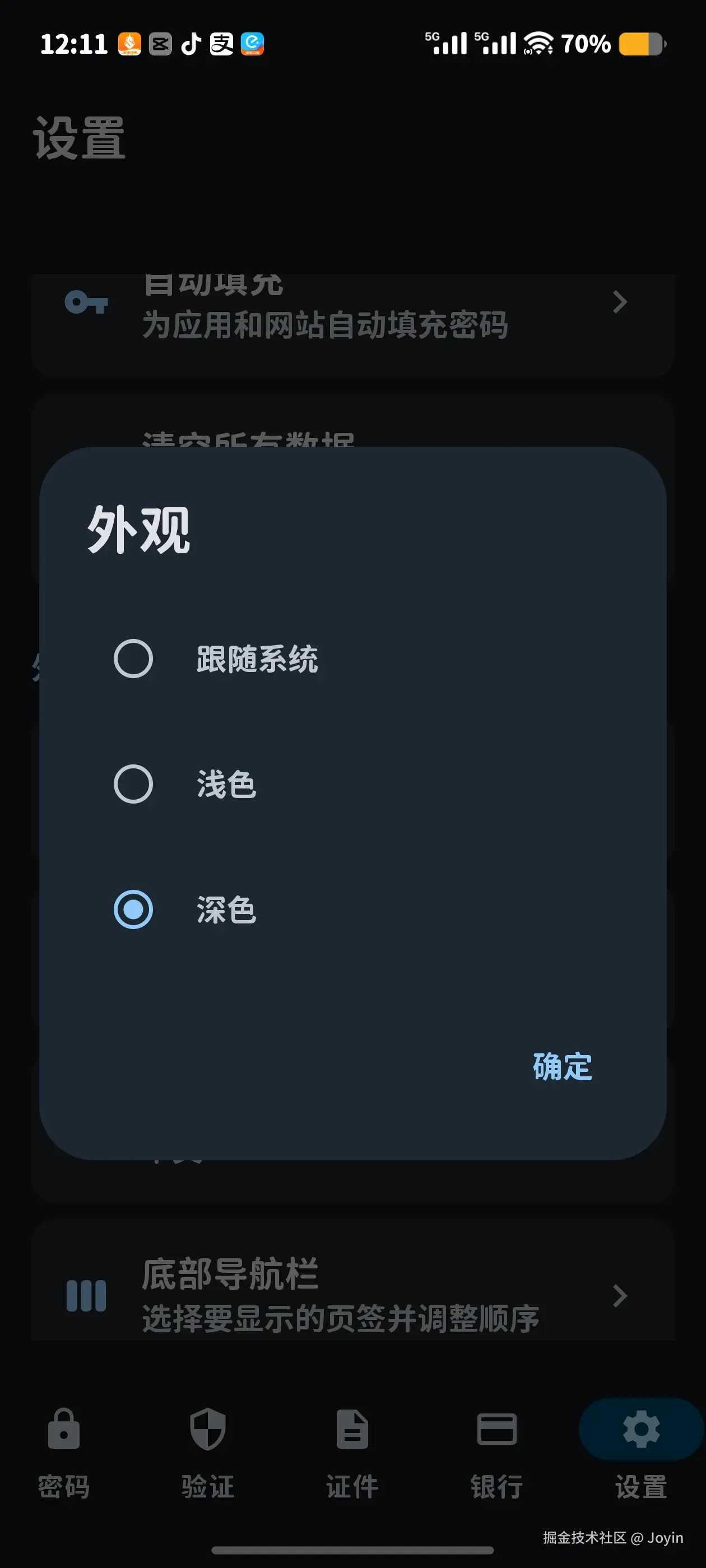Expand the 自动填充 autofill settings chevron
The image size is (706, 1568).
coord(620,302)
